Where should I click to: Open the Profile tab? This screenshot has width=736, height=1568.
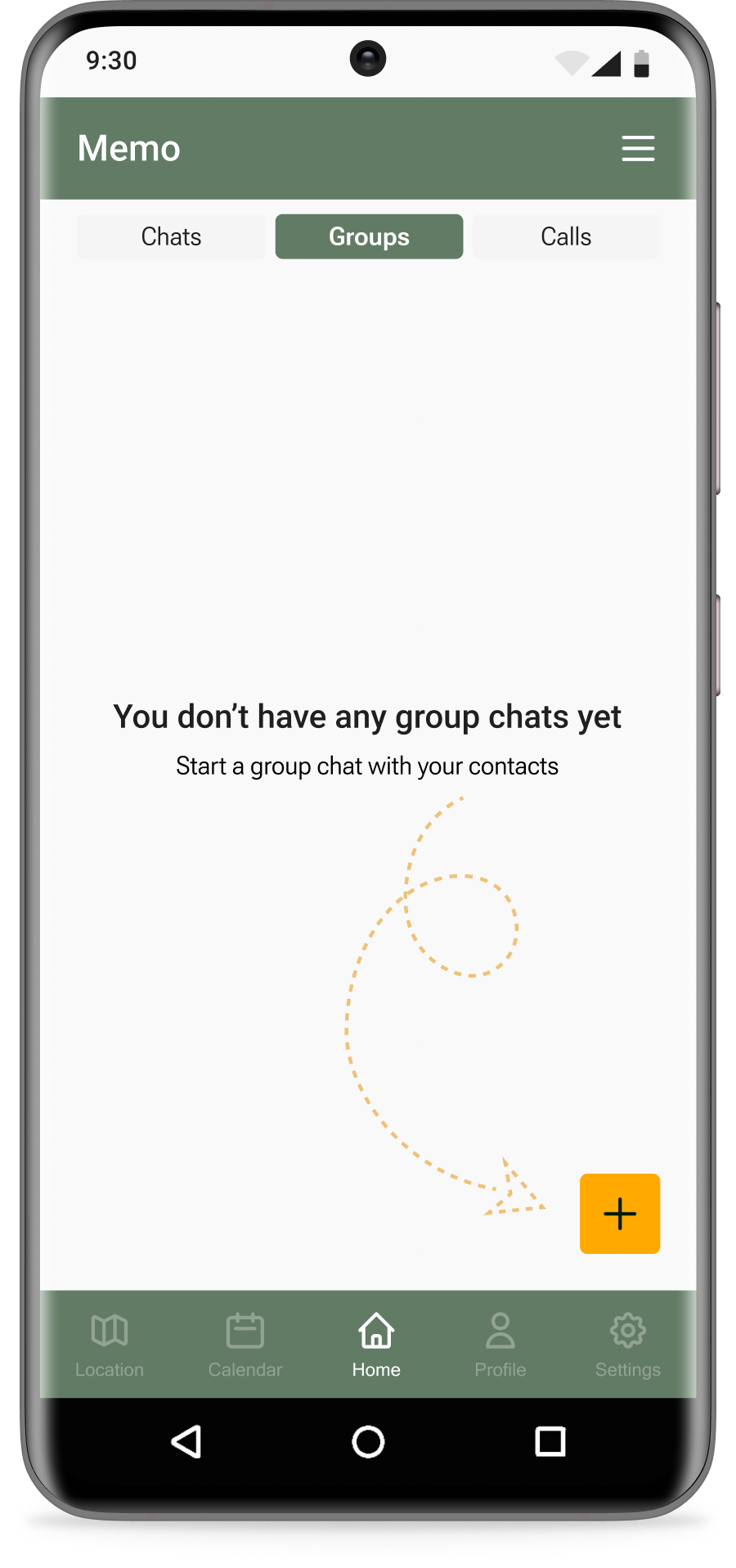pyautogui.click(x=500, y=1344)
